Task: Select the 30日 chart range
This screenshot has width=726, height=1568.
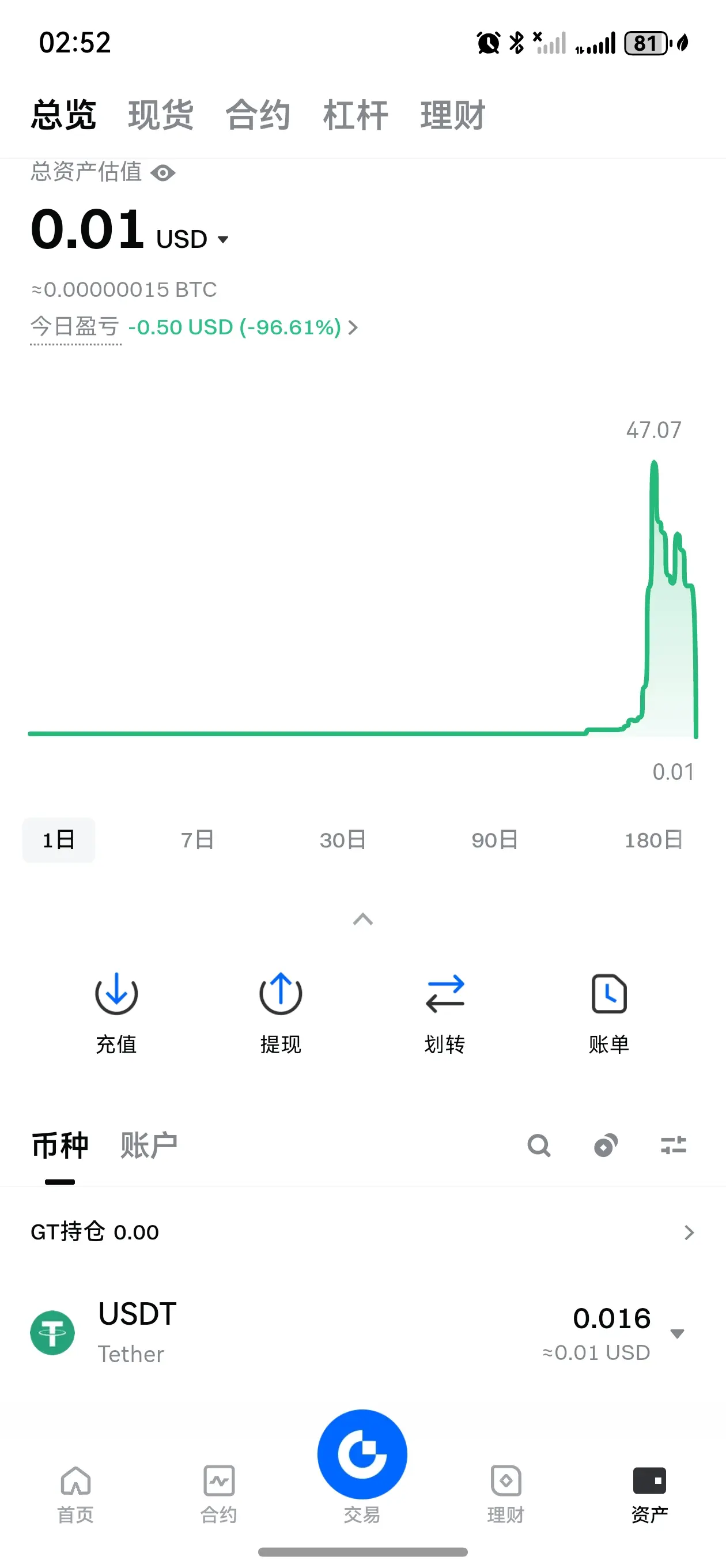Action: [x=343, y=840]
